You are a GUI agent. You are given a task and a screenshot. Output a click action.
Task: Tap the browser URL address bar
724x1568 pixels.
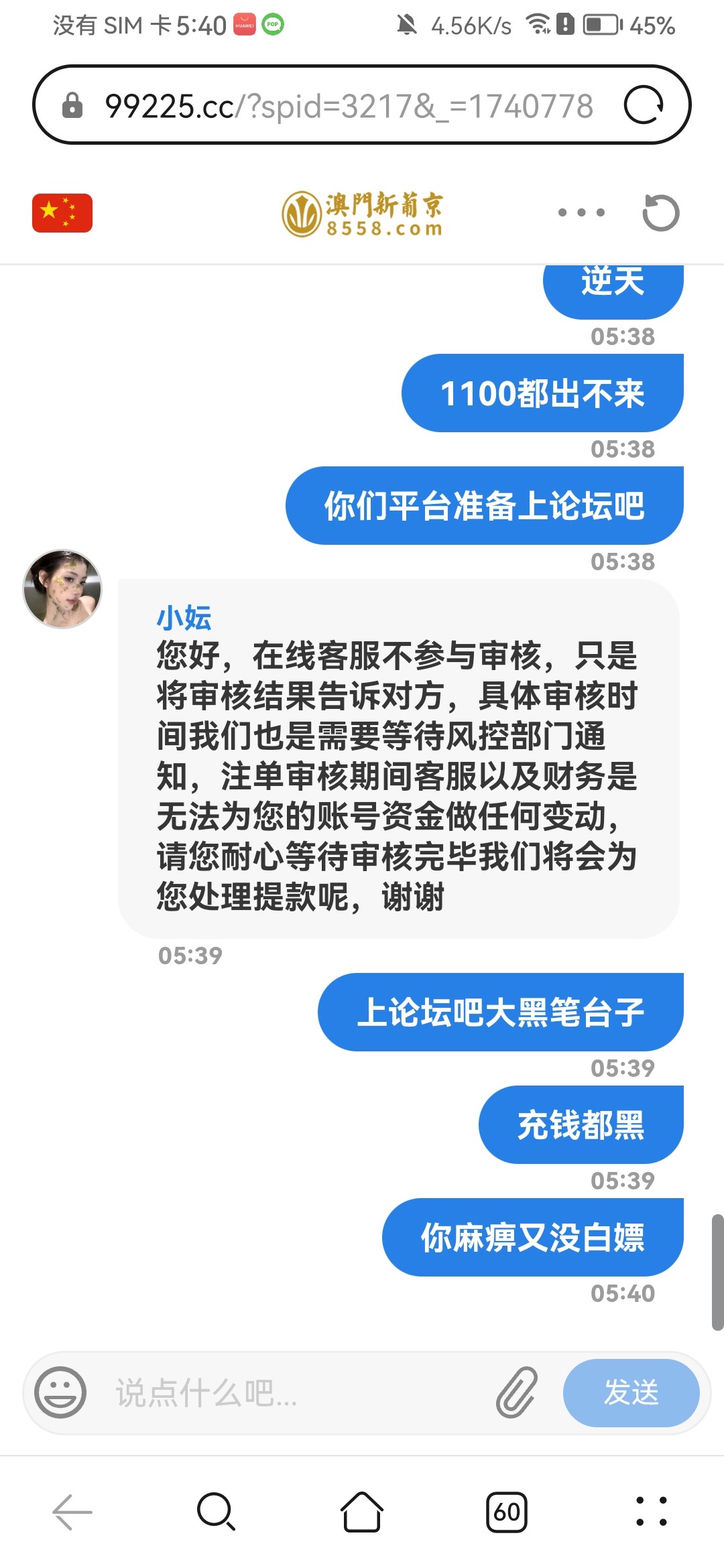tap(349, 106)
